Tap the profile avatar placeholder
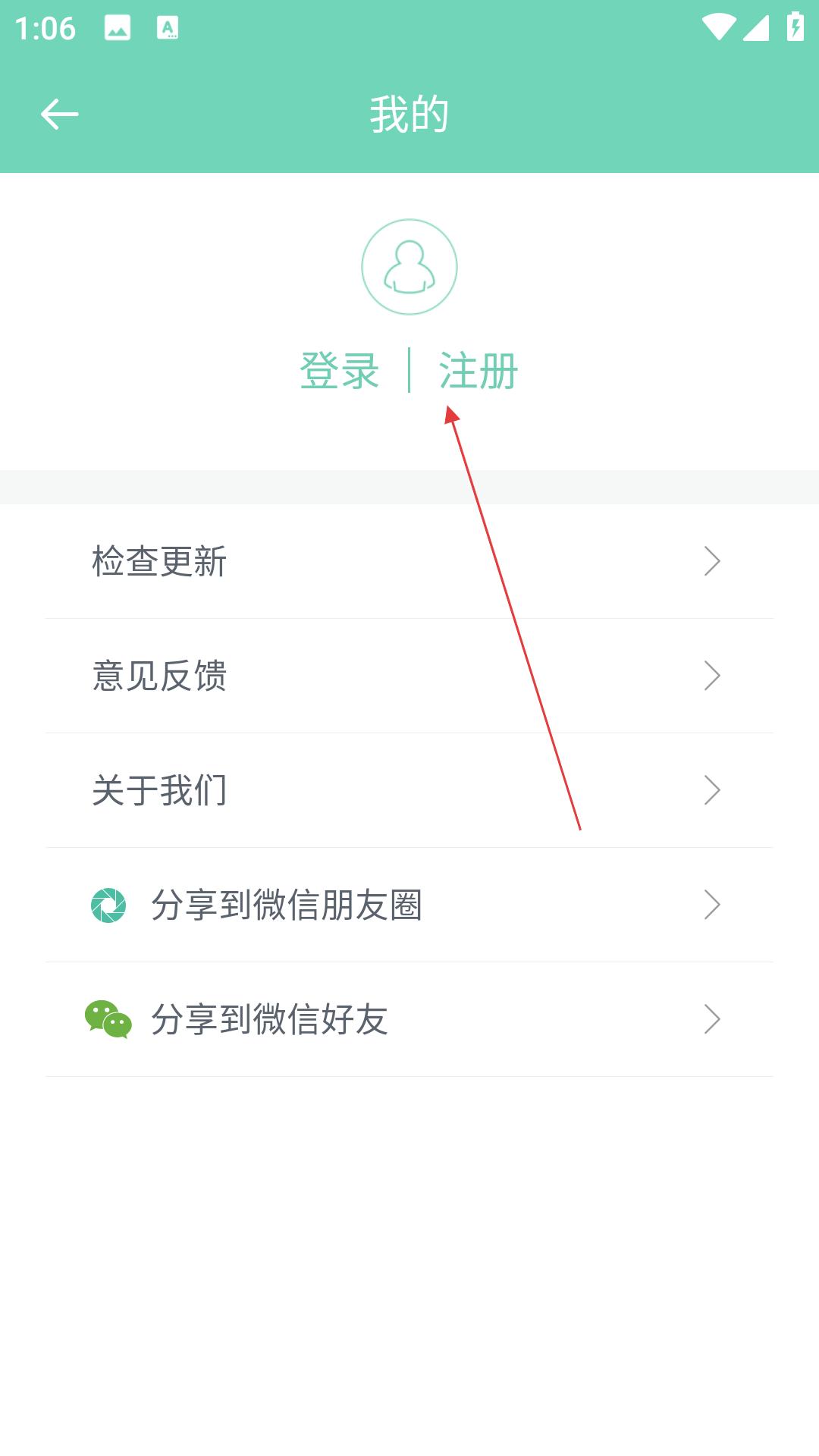The width and height of the screenshot is (819, 1456). pos(409,267)
